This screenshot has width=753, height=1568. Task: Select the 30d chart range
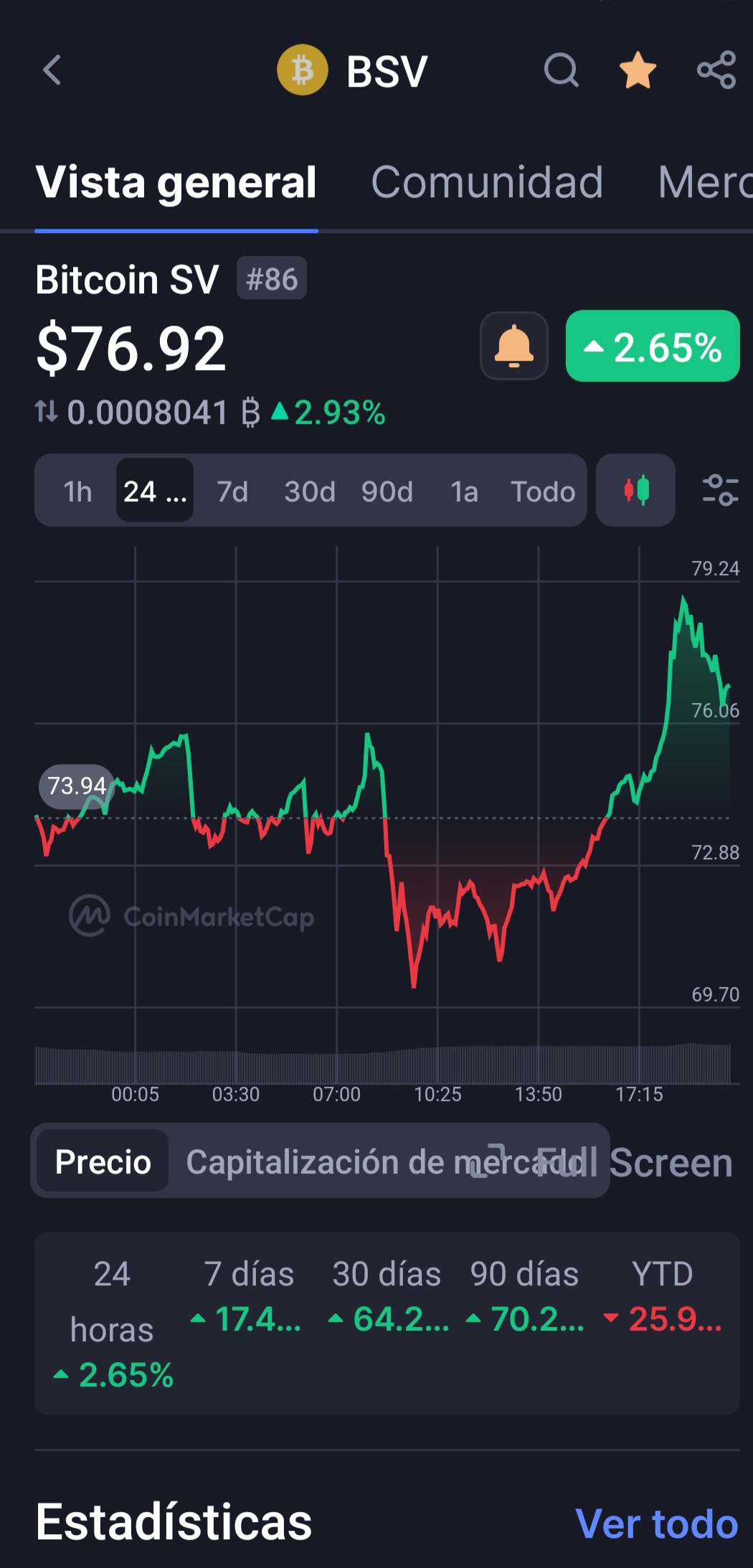pyautogui.click(x=310, y=491)
